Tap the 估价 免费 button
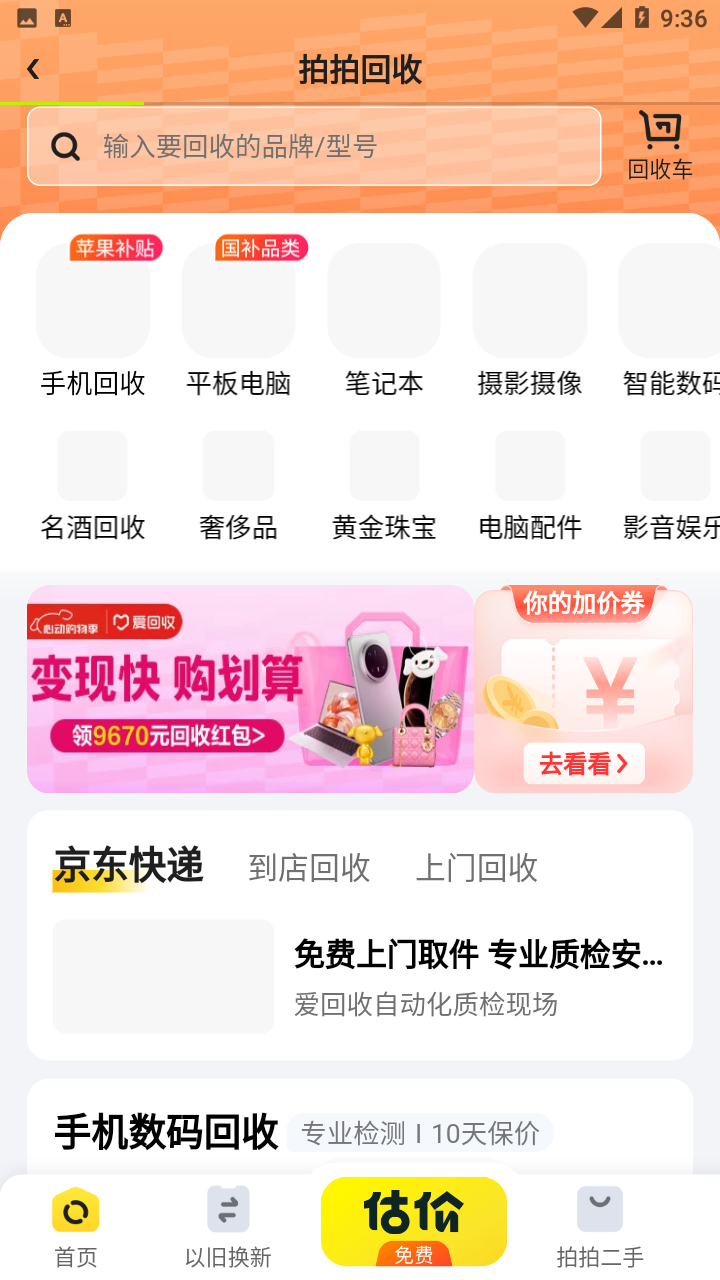The height and width of the screenshot is (1280, 720). coord(413,1222)
